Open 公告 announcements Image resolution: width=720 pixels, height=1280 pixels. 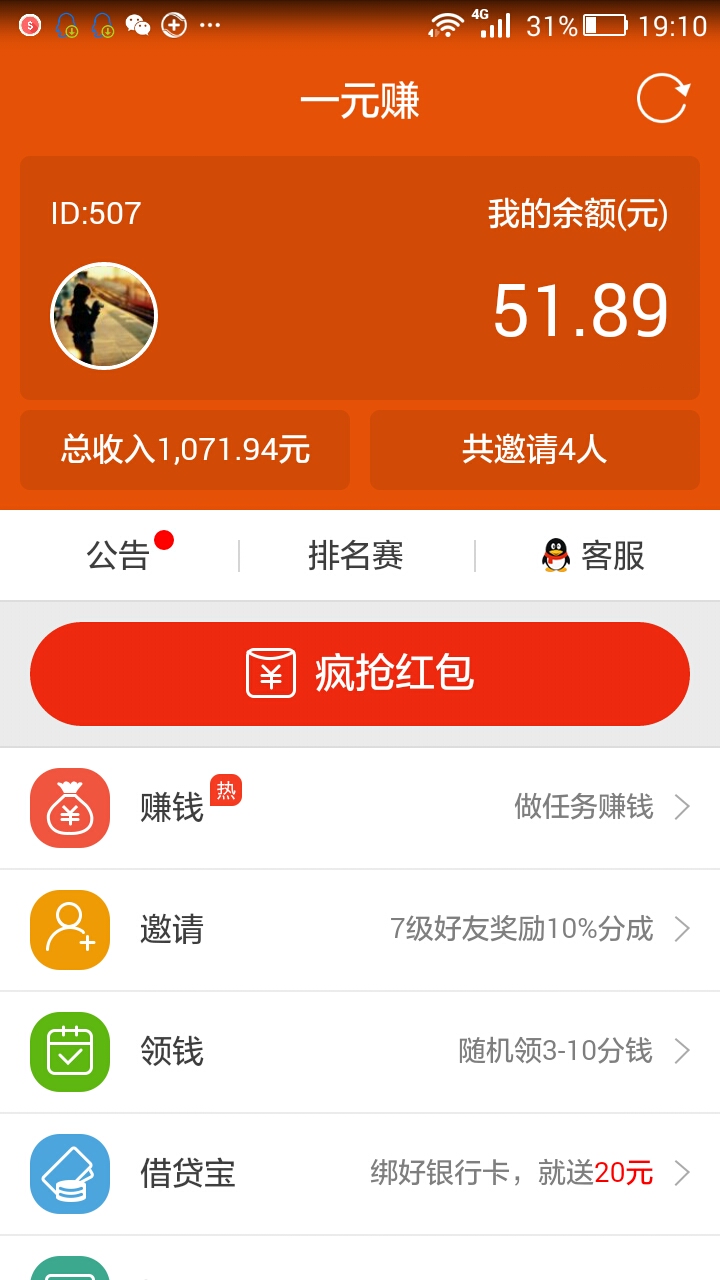click(119, 555)
